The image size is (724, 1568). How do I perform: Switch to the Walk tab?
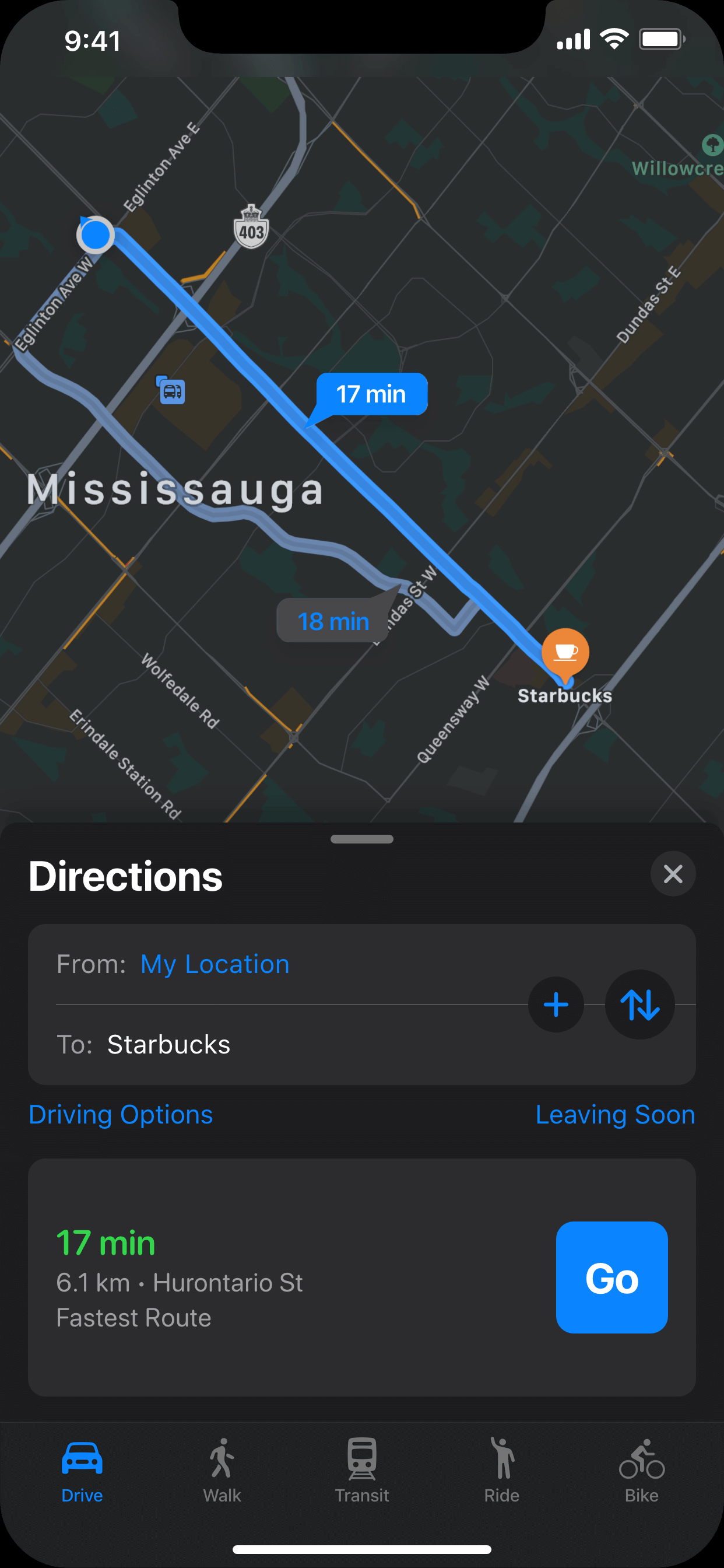(x=222, y=1469)
